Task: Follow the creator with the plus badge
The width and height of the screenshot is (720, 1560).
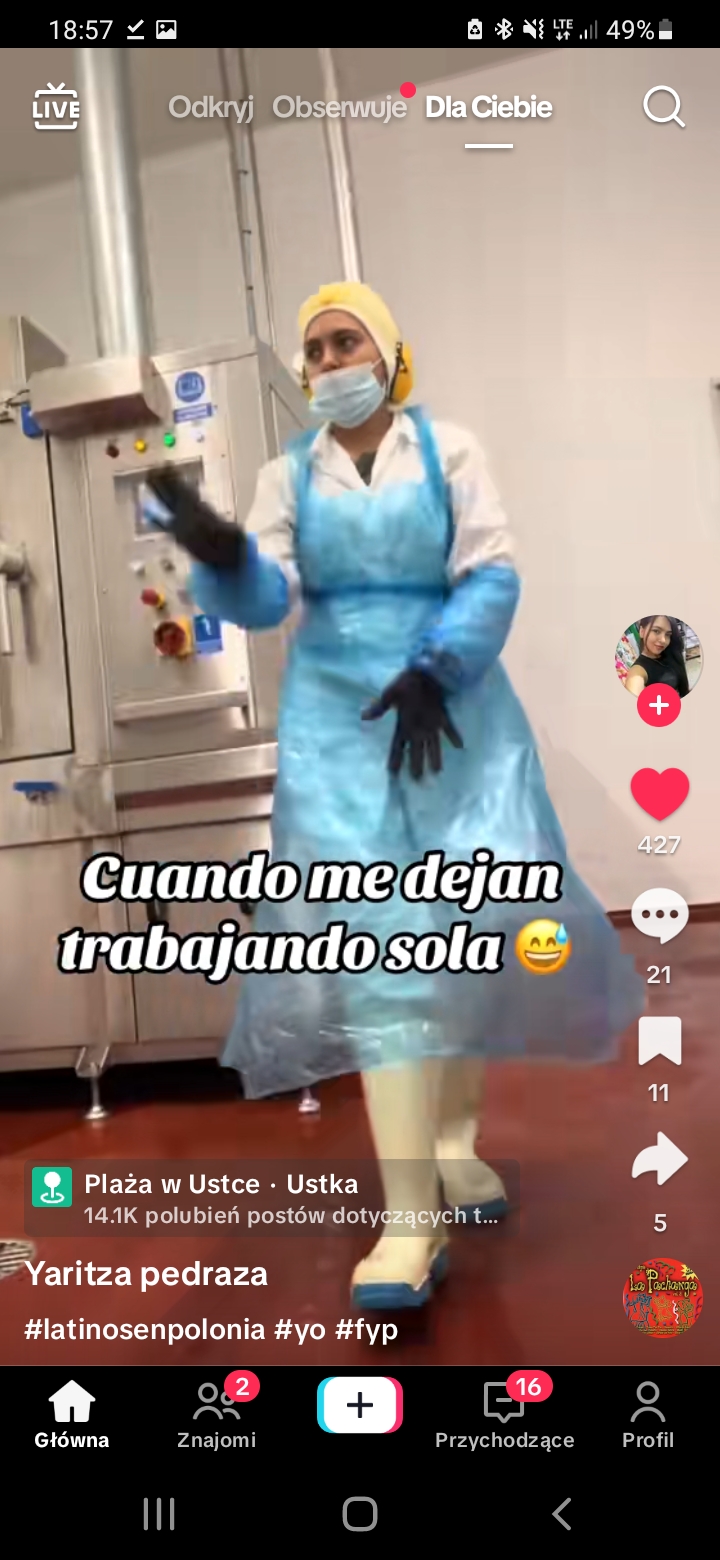Action: [x=659, y=706]
